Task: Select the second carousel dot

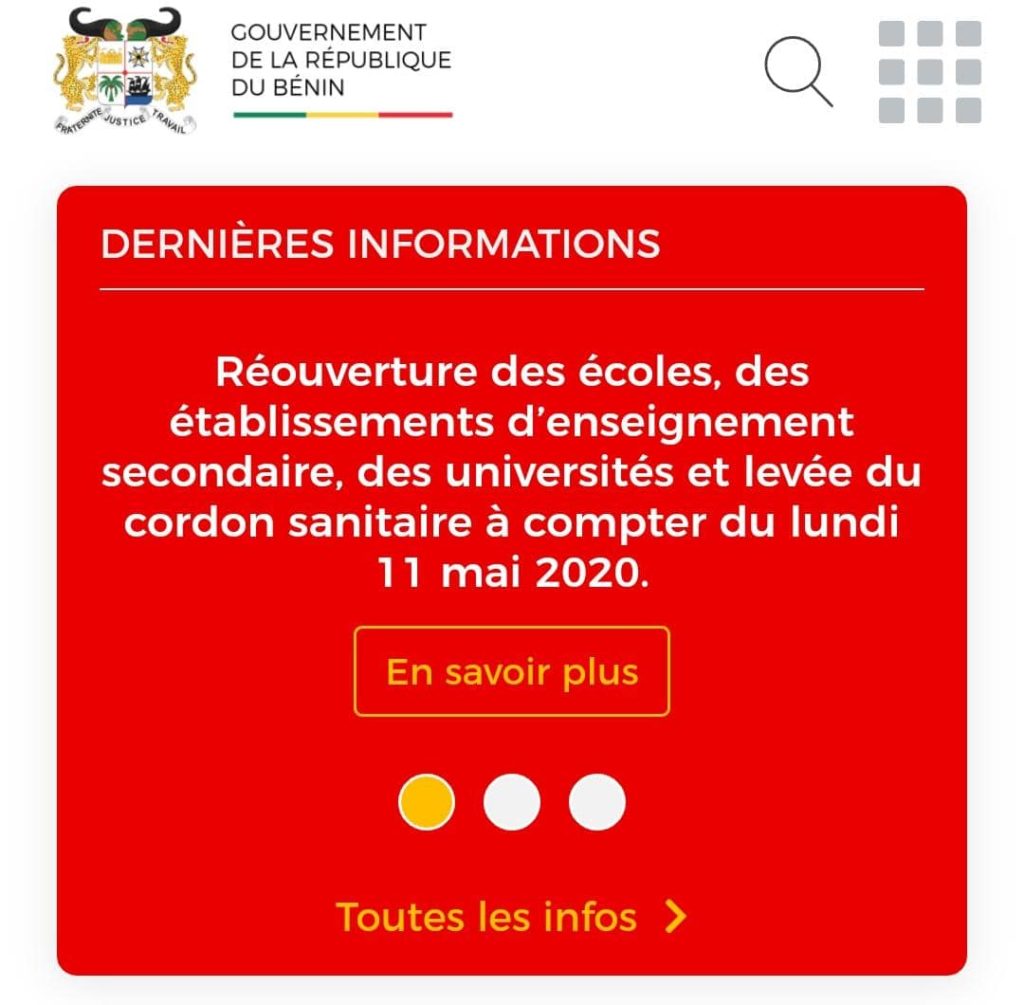Action: (x=512, y=803)
